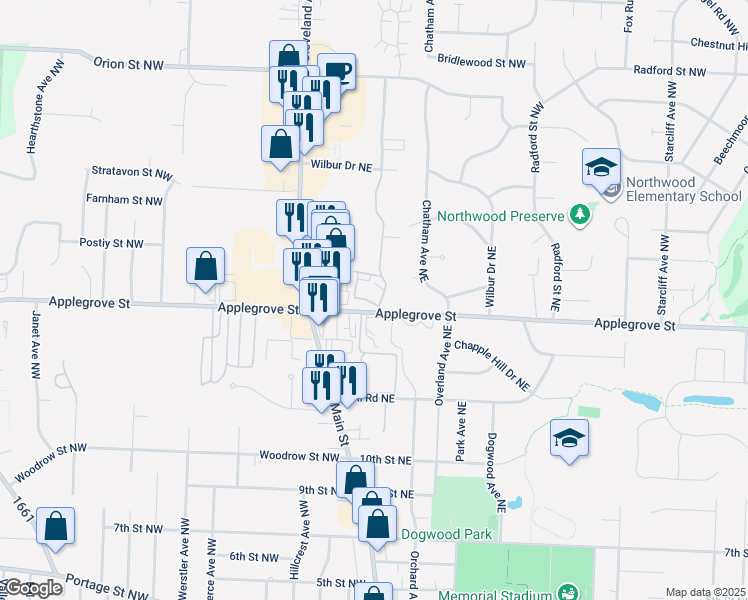Open the shopping bag marker beside Dogwood Park
Viewport: 748px width, 600px height.
(377, 528)
